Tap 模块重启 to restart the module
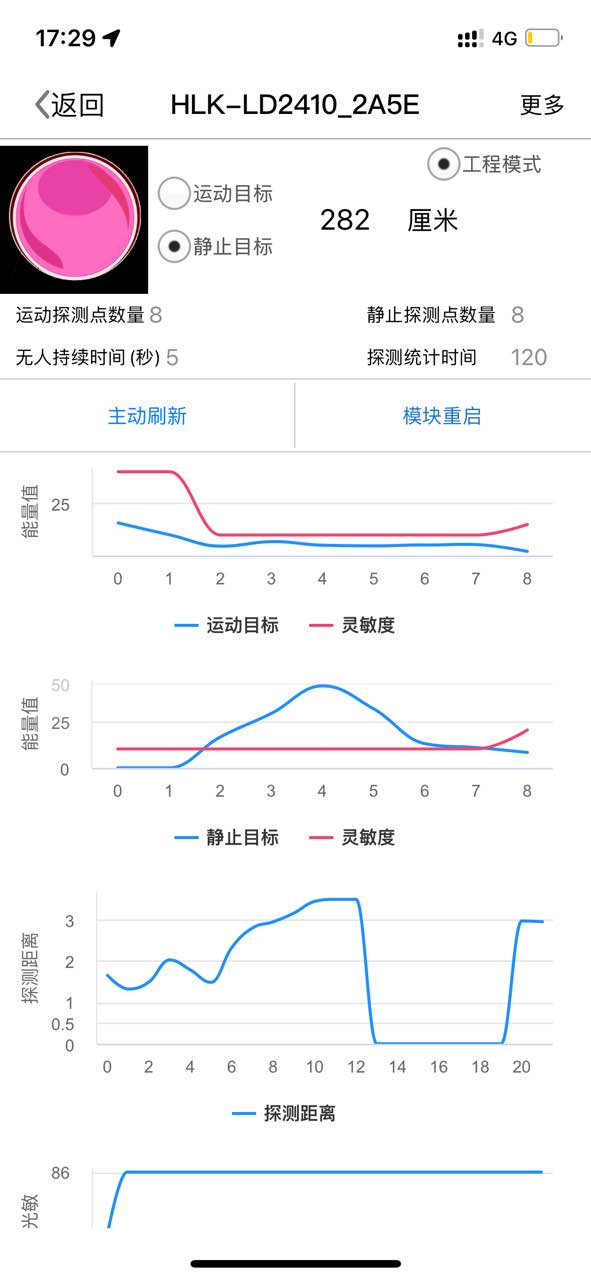The height and width of the screenshot is (1280, 591). coord(443,416)
